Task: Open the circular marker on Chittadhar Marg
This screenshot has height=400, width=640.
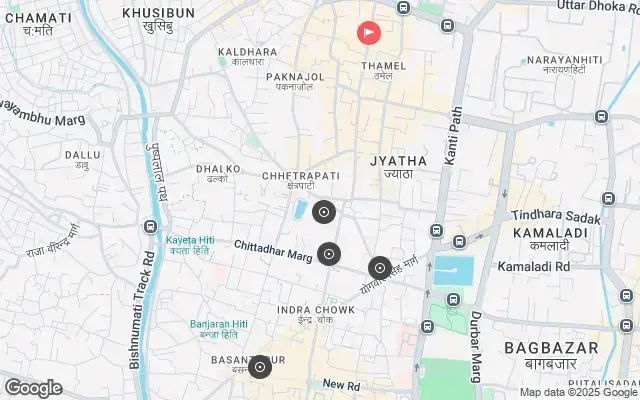Action: 329,255
